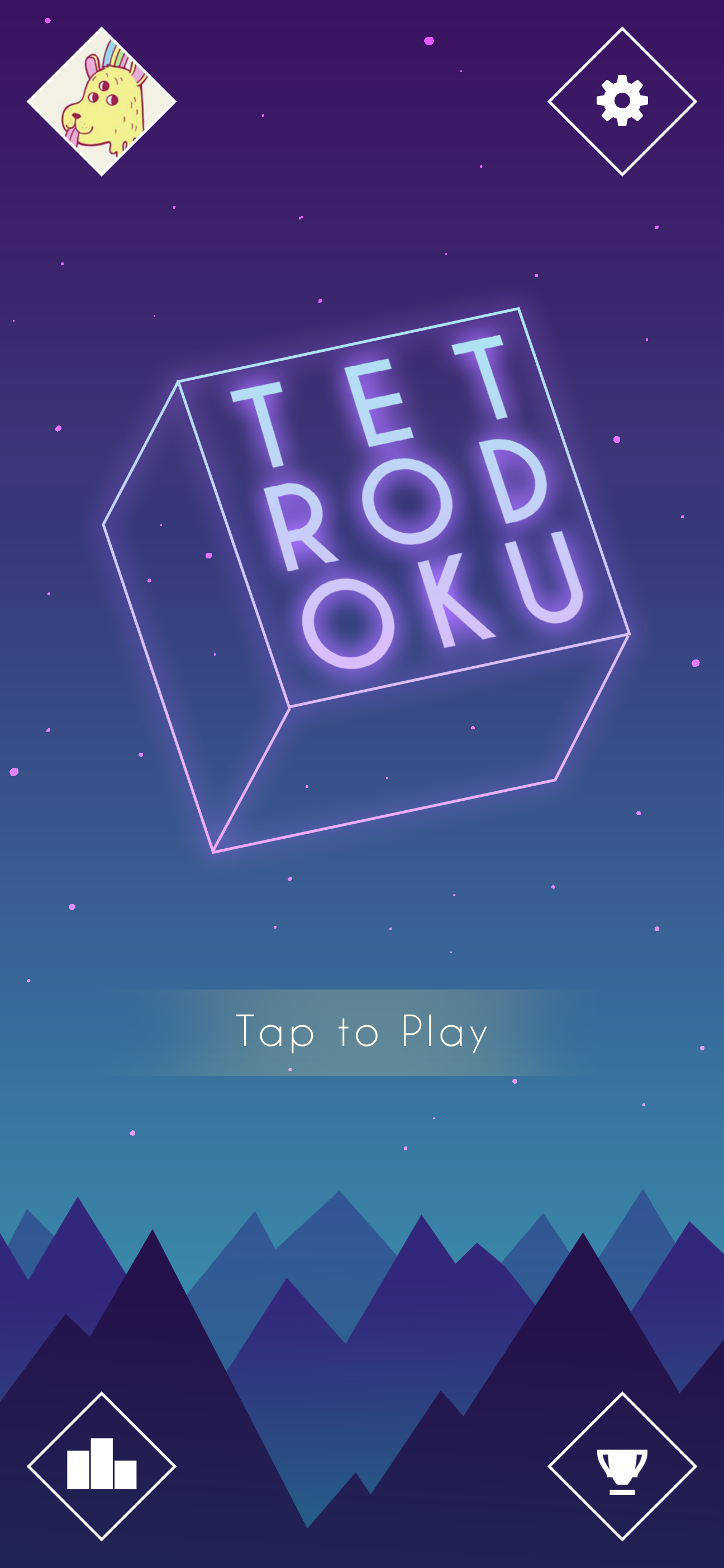
Task: View achievements via the trophy icon
Action: tap(622, 1466)
